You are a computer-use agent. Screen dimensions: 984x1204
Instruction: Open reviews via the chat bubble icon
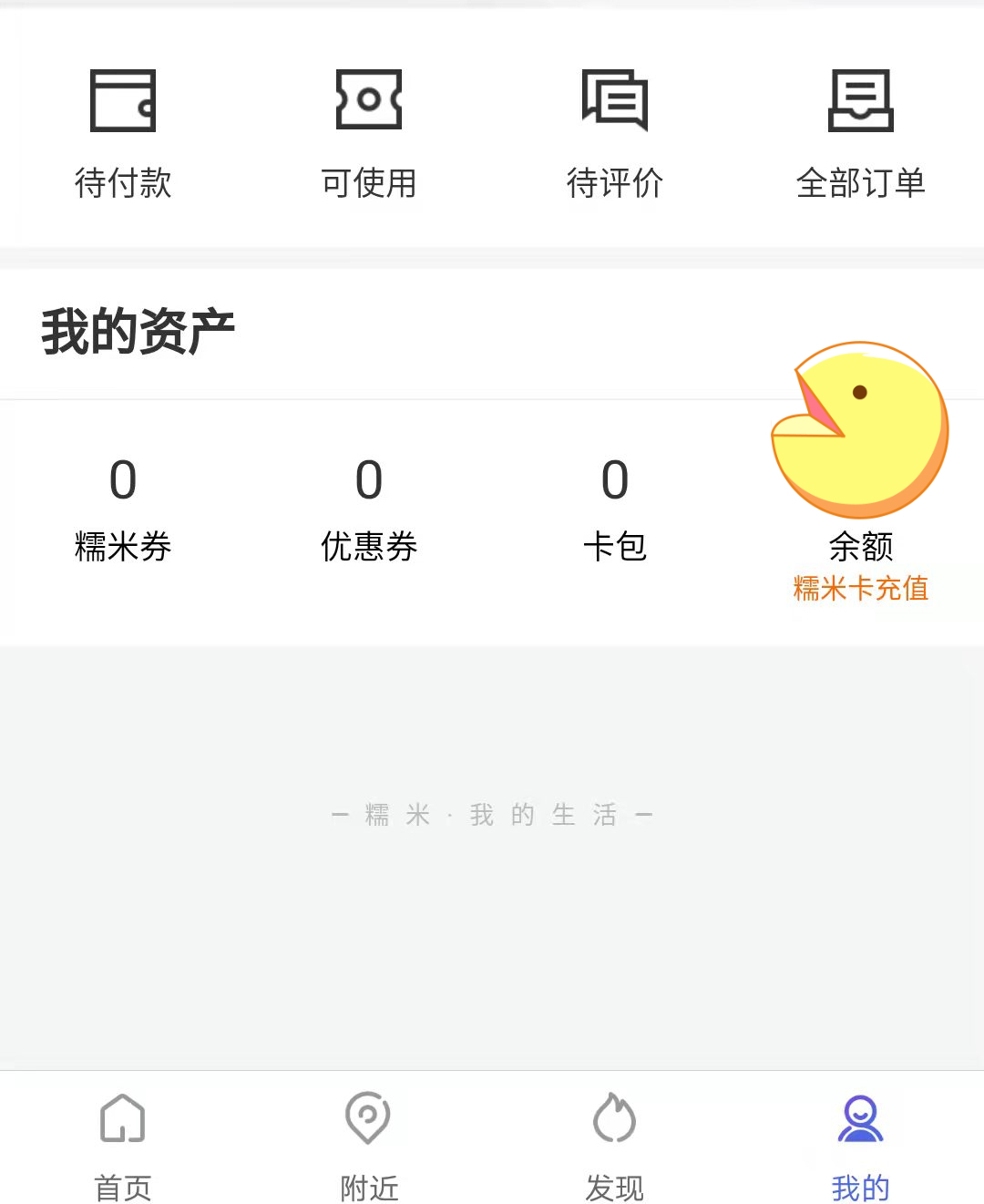[x=615, y=100]
